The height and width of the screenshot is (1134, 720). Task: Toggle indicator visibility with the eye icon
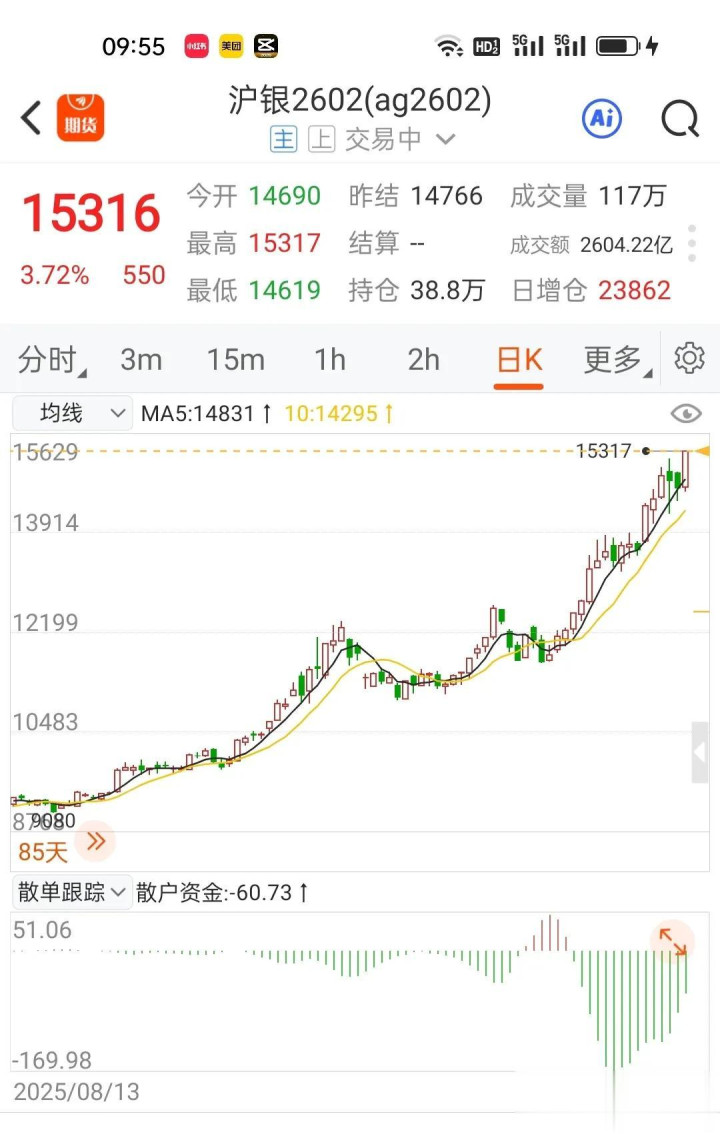coord(685,414)
